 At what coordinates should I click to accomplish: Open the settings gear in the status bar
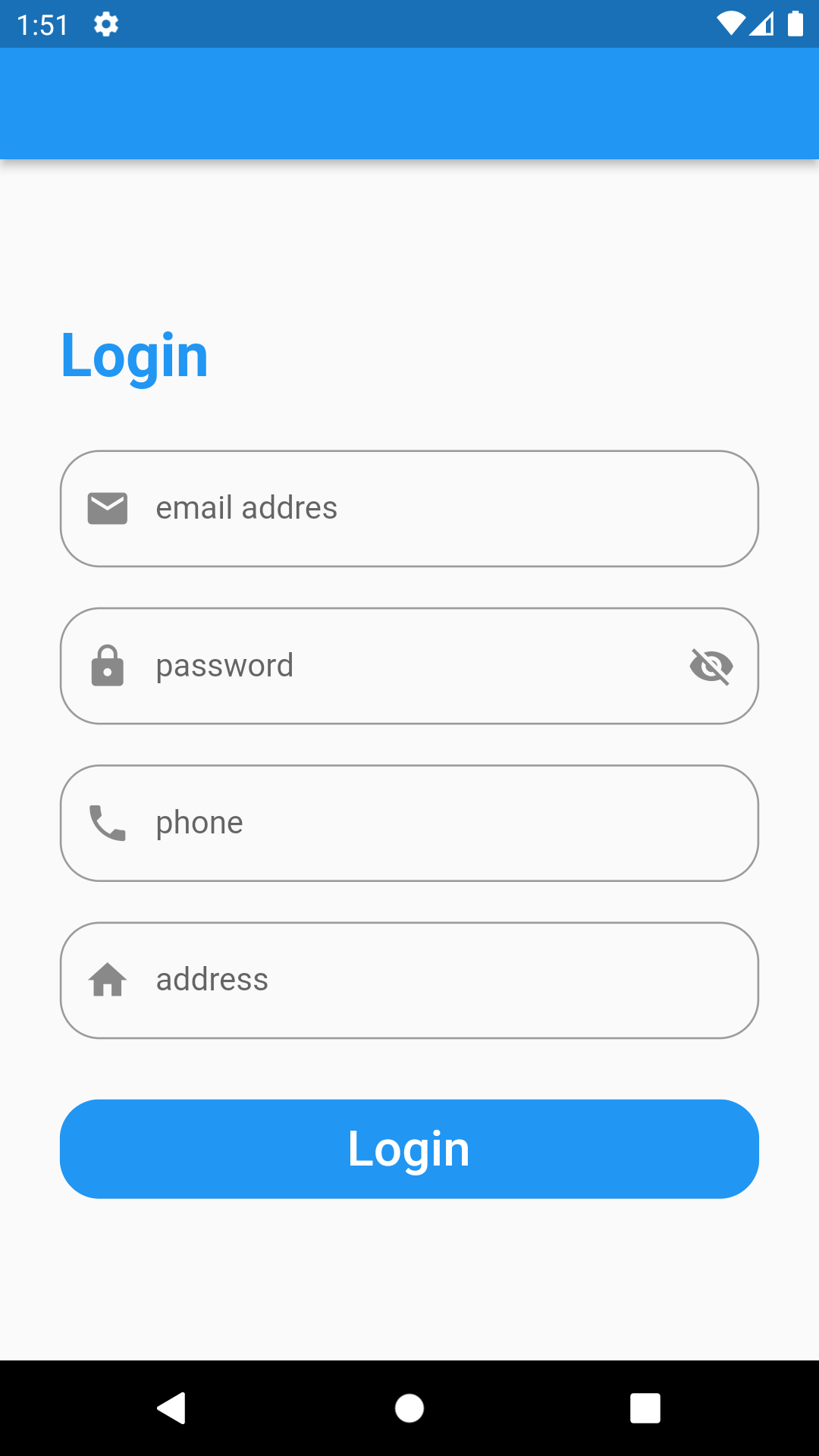tap(106, 24)
